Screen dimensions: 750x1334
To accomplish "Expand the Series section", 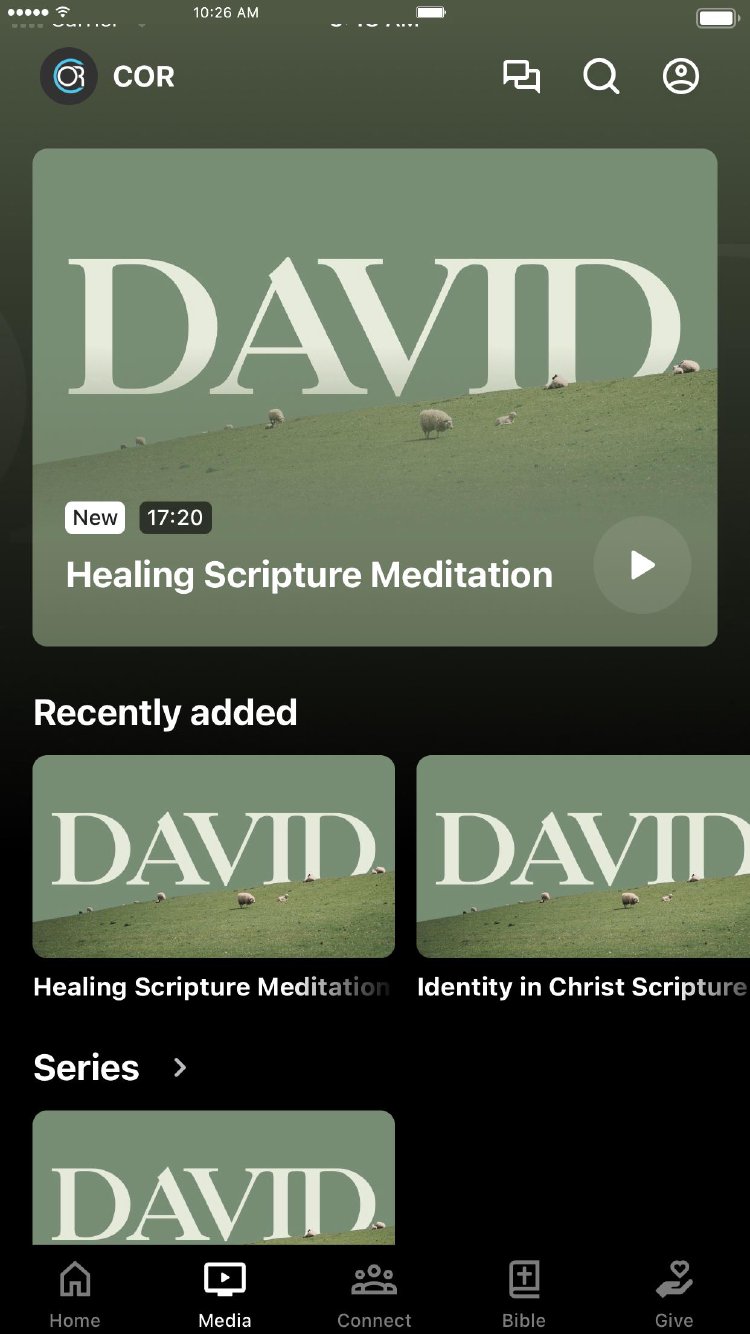I will (180, 1068).
